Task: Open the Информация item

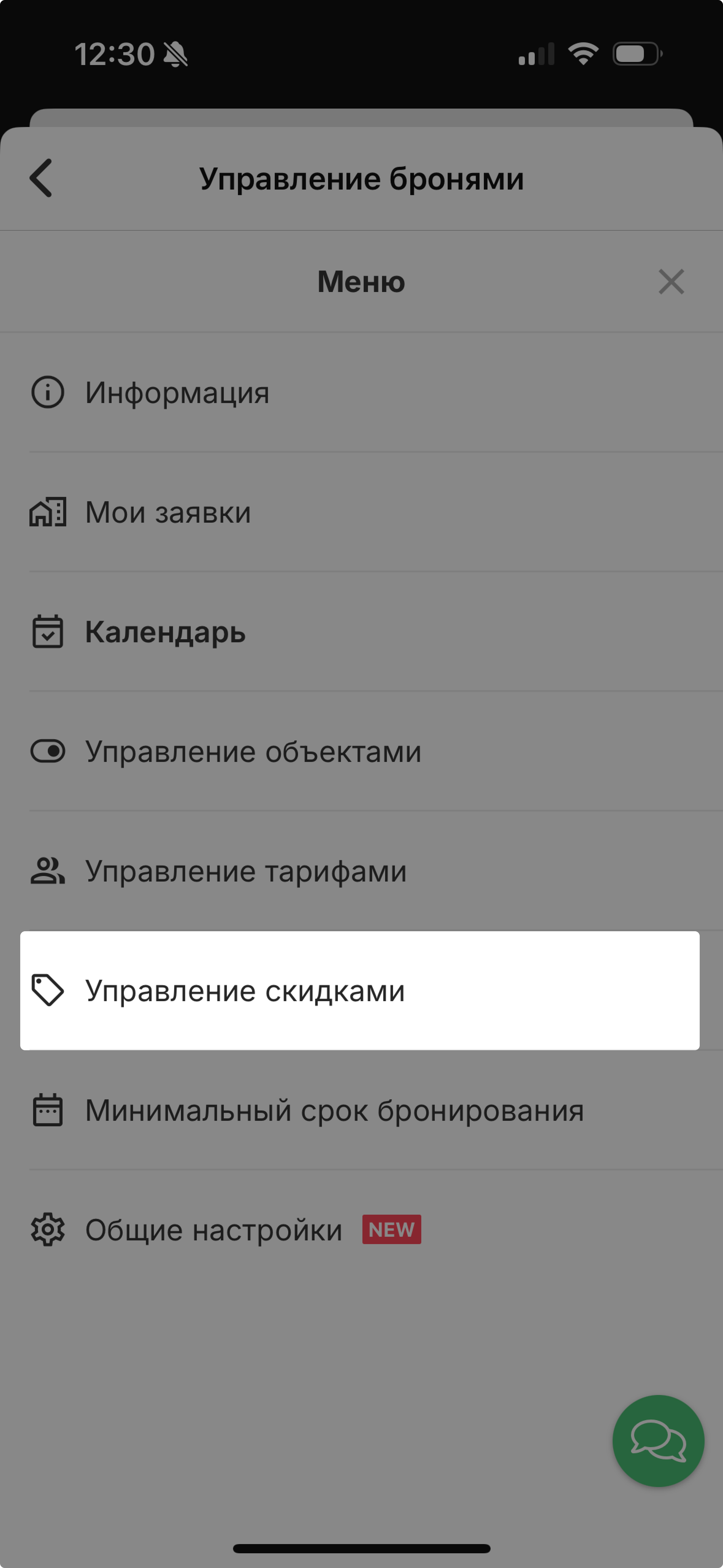Action: 361,393
